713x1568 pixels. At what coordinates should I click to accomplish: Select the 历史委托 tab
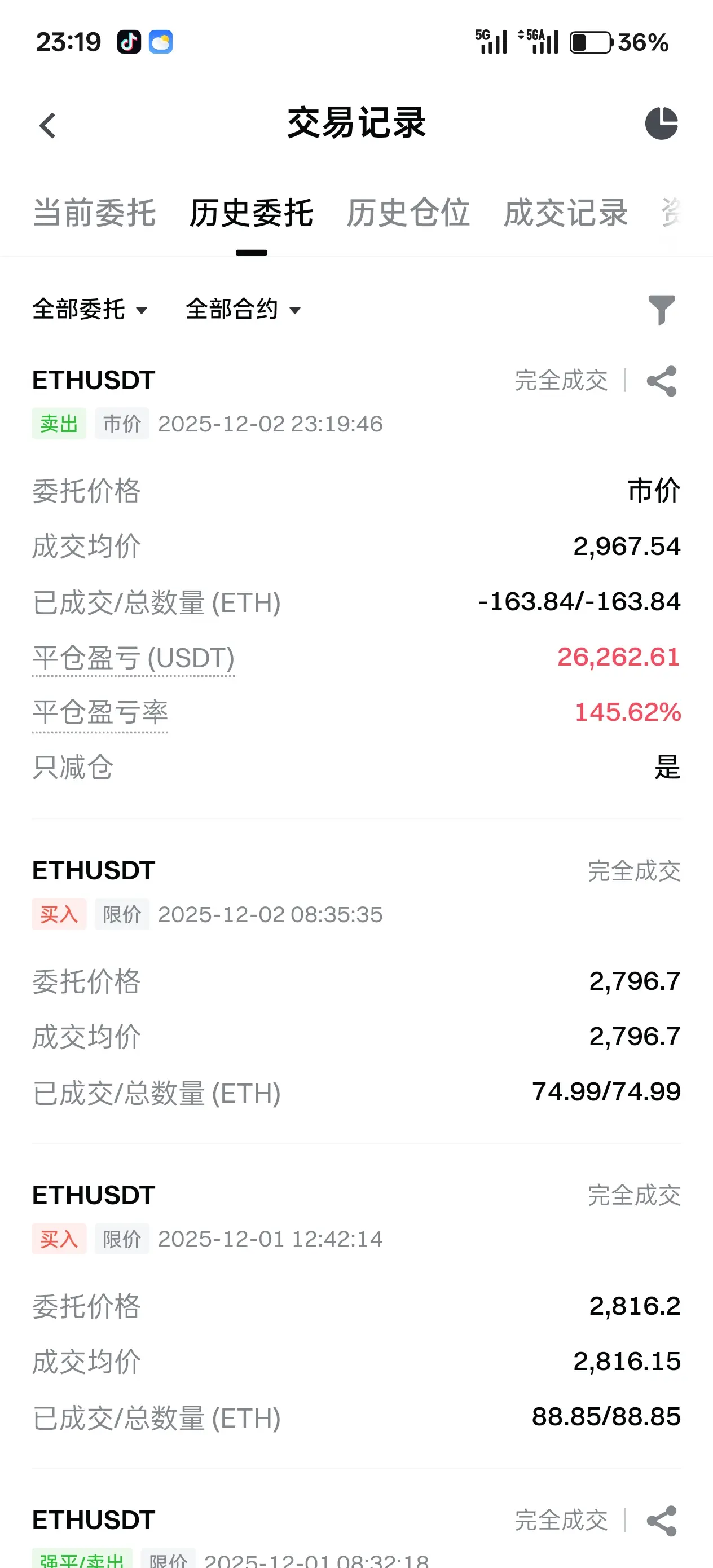251,213
